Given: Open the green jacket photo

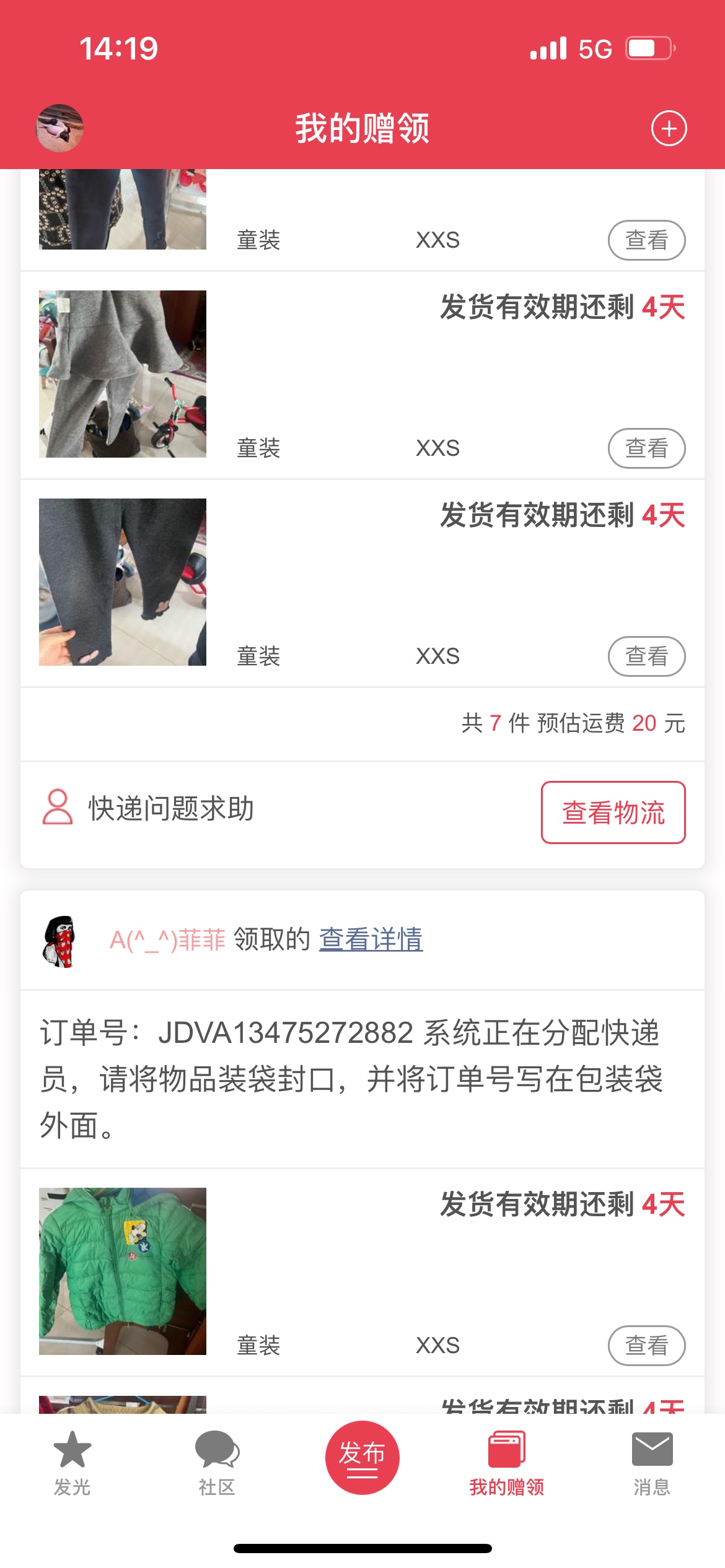Looking at the screenshot, I should pyautogui.click(x=123, y=1271).
